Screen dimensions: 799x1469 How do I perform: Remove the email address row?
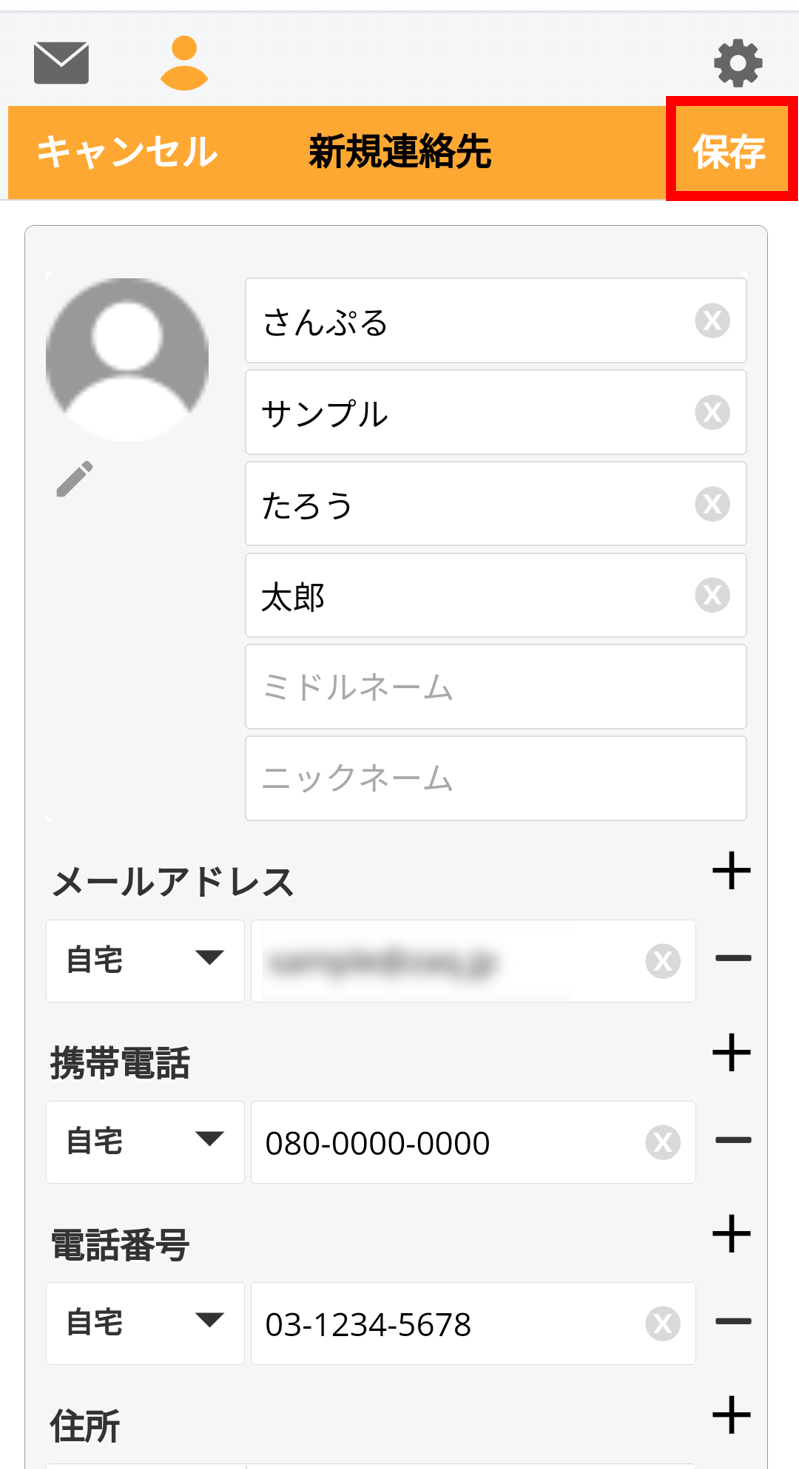pyautogui.click(x=733, y=959)
